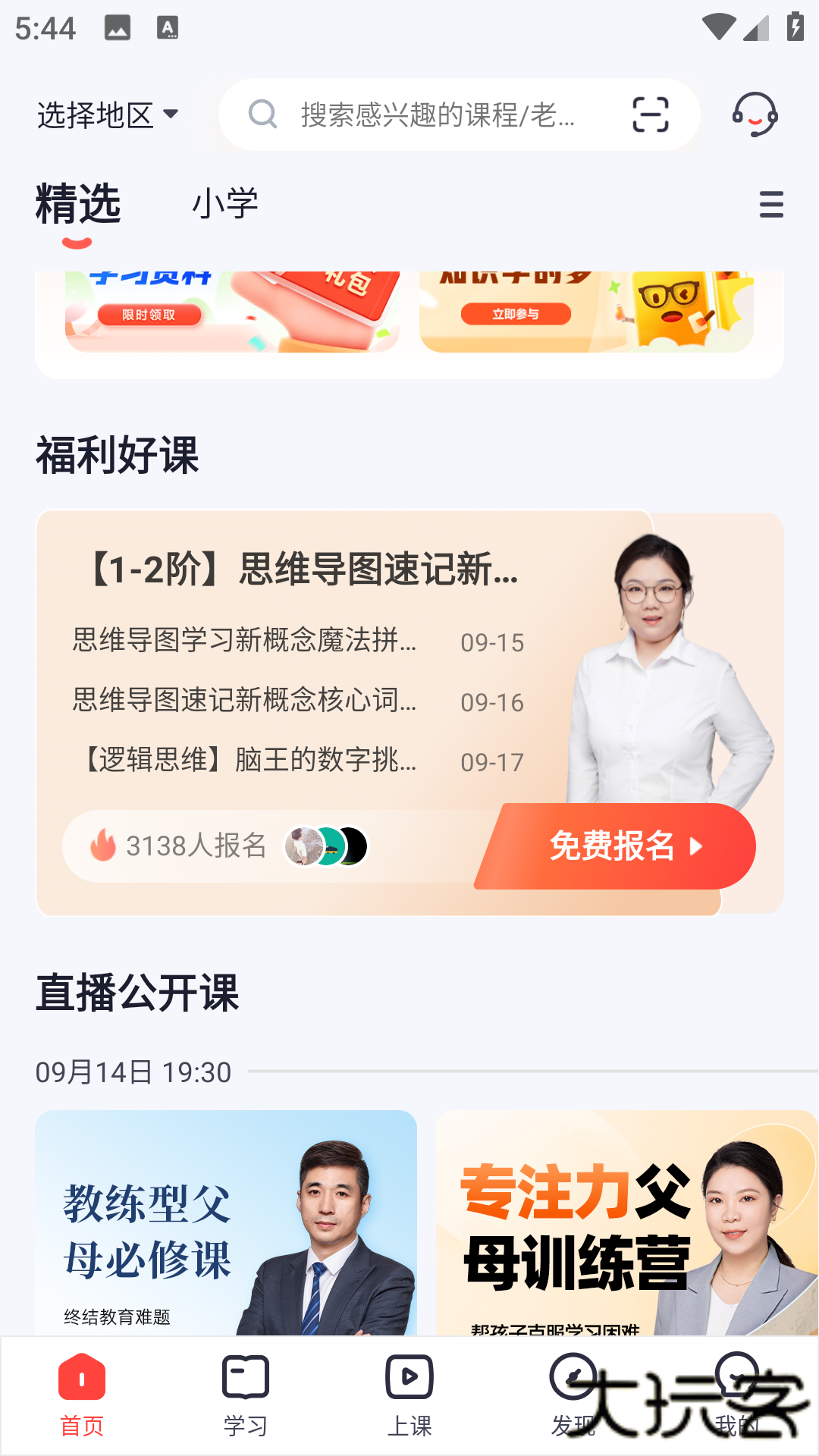View the 专注力父母训练营 live class
The width and height of the screenshot is (819, 1456).
[x=626, y=1222]
